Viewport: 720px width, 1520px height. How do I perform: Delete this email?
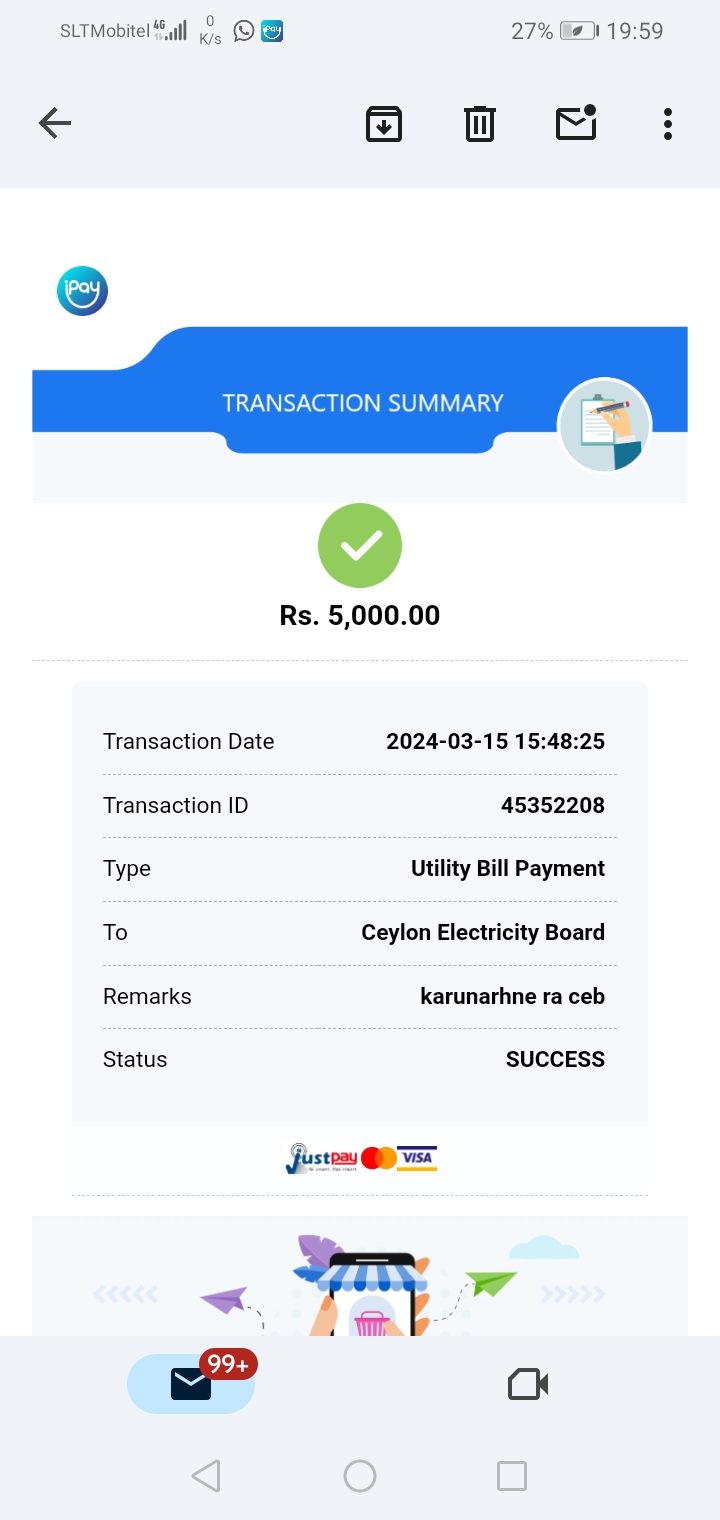[x=480, y=124]
